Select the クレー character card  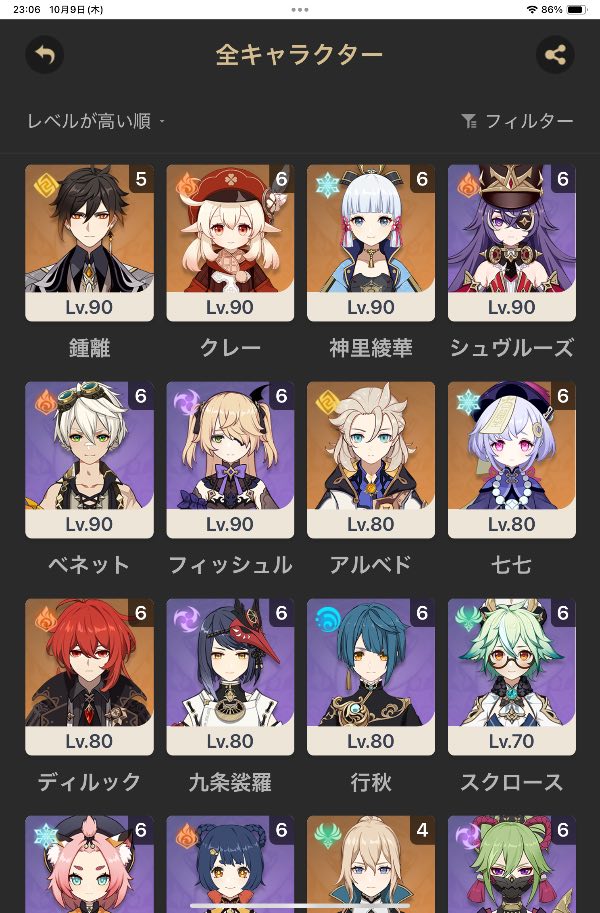pos(230,243)
